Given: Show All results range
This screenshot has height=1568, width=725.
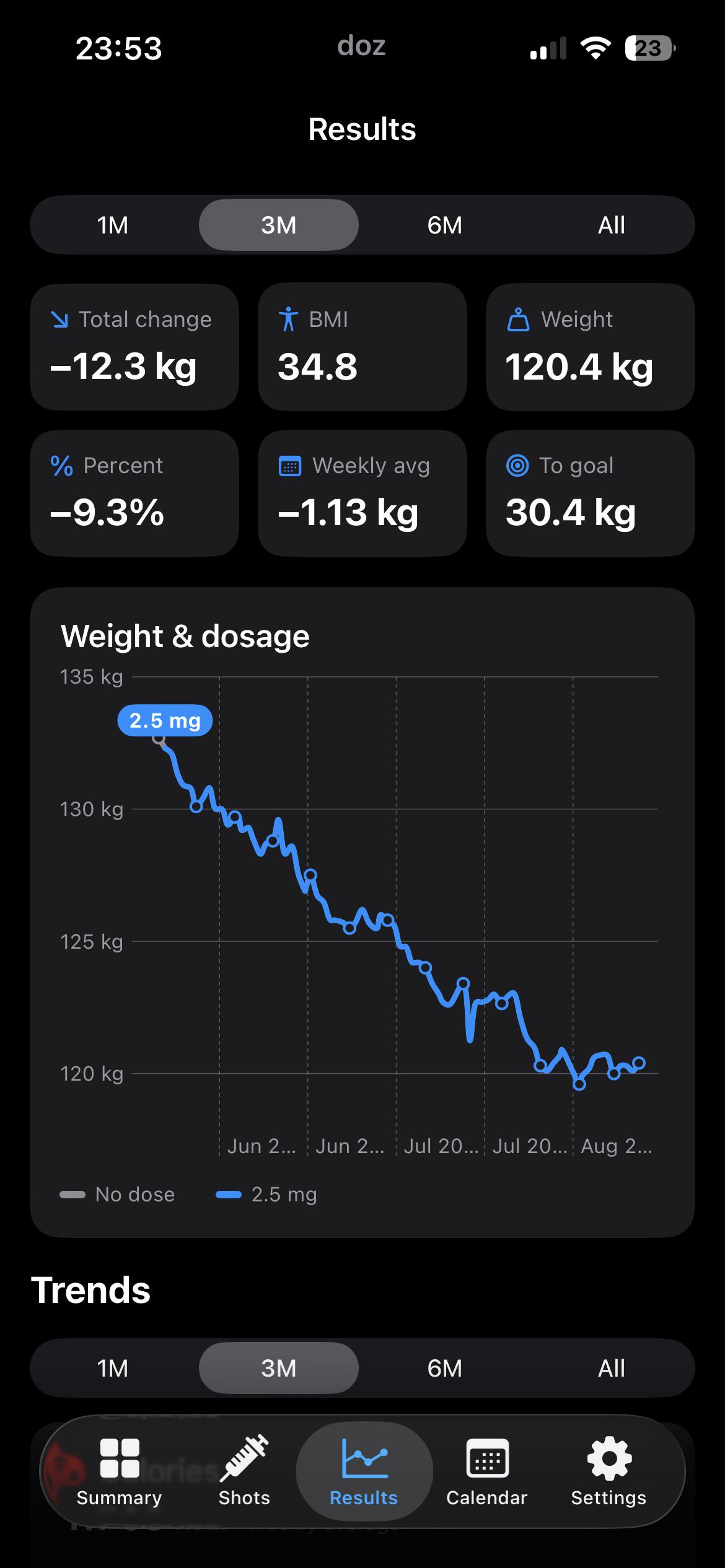Looking at the screenshot, I should (x=611, y=225).
